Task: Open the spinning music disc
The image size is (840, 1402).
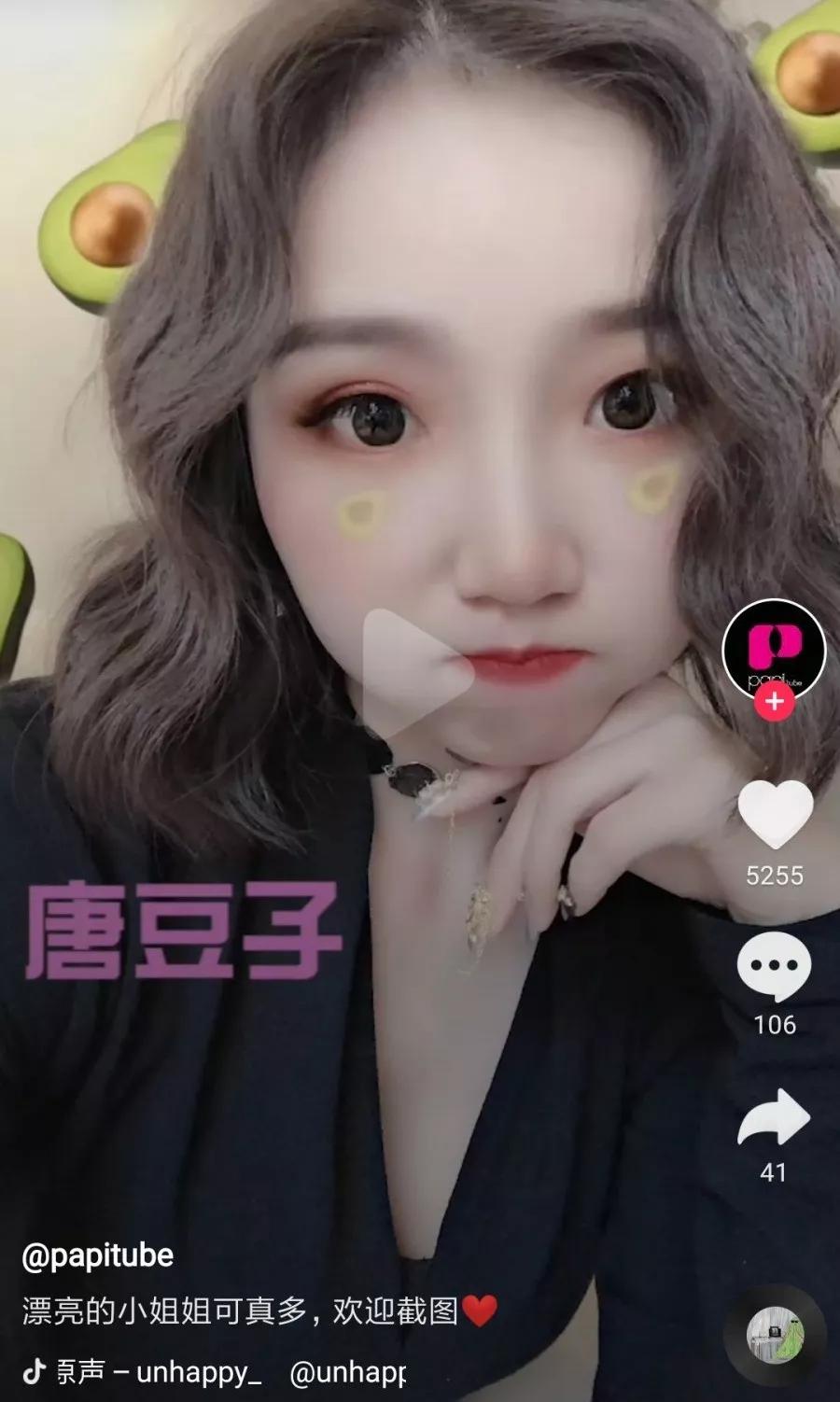Action: [x=775, y=1337]
